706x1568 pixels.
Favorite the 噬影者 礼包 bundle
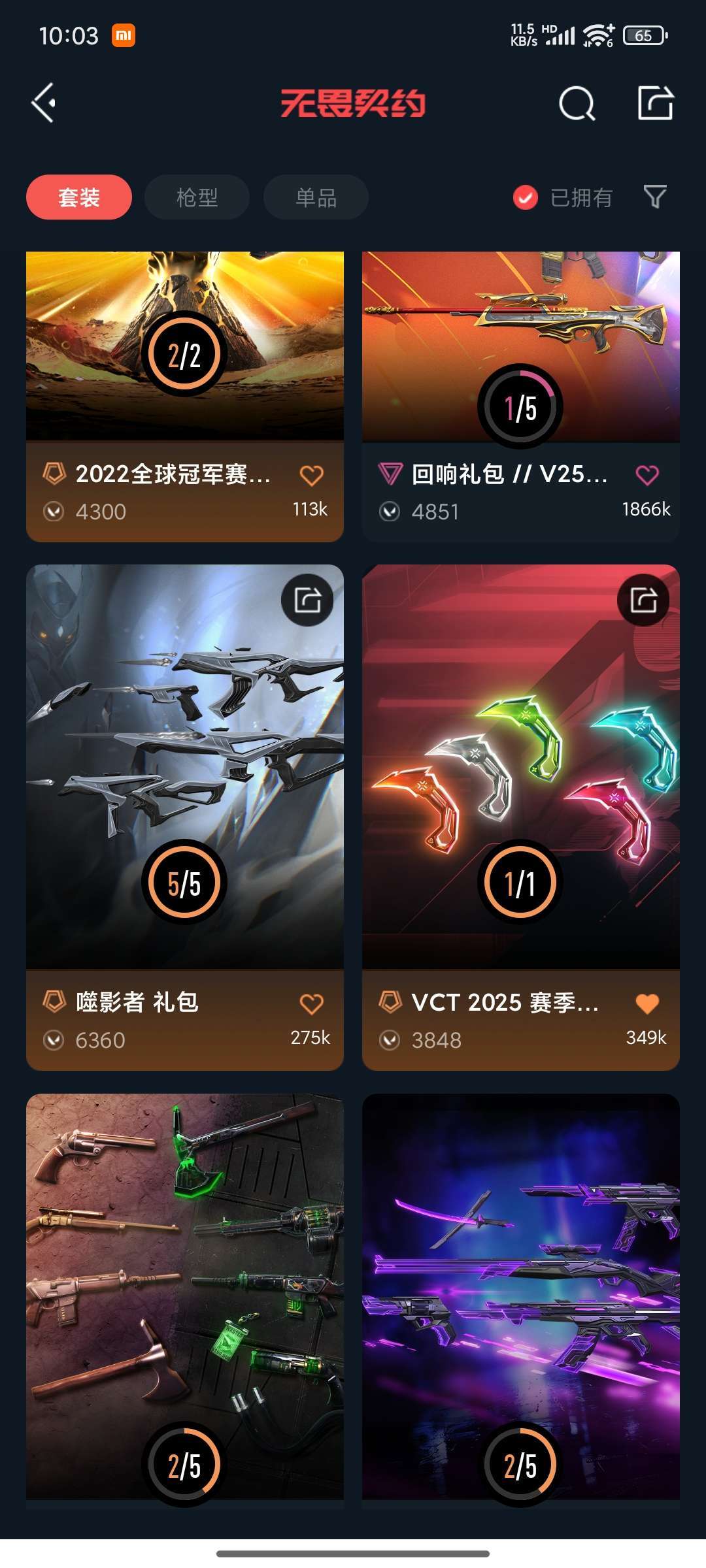pos(312,1004)
